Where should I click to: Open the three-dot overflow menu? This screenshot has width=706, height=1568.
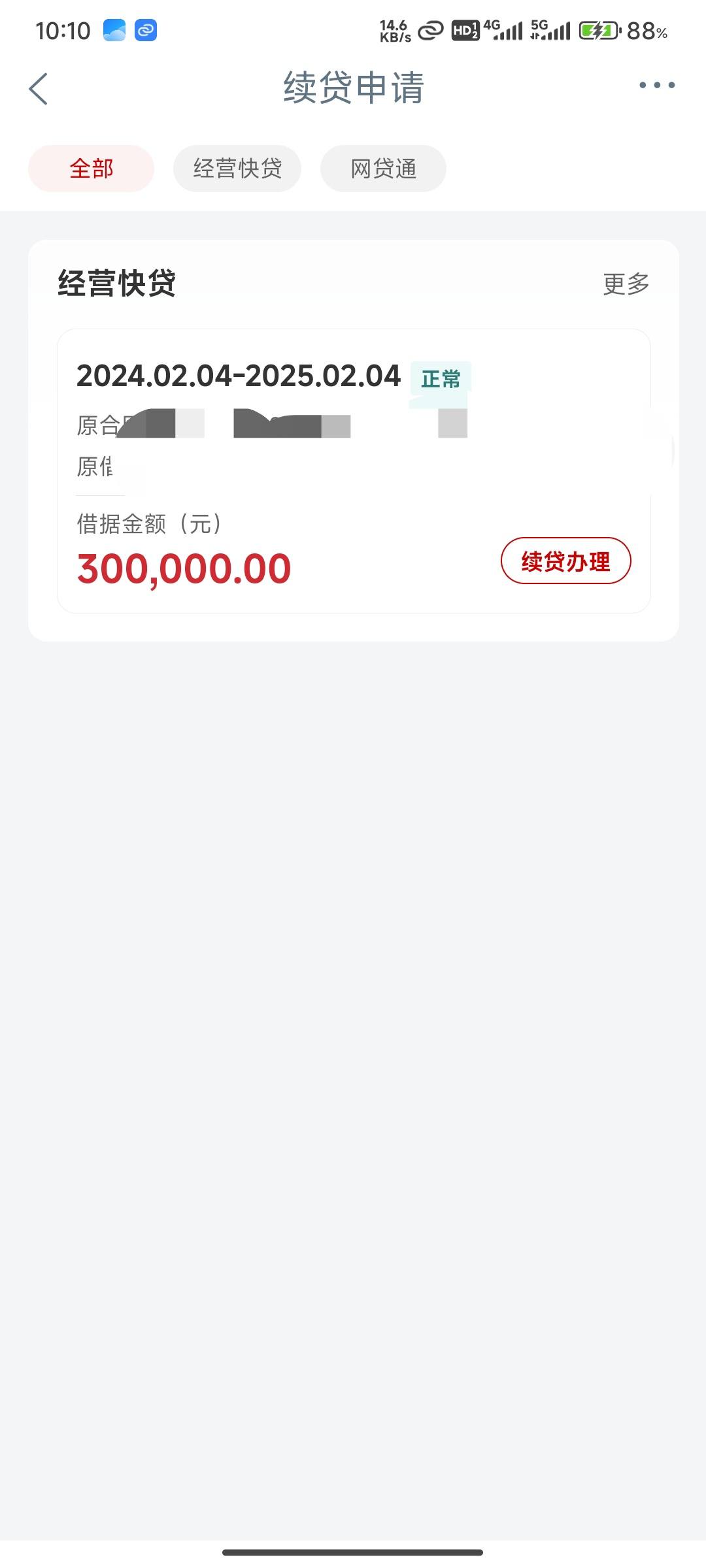pyautogui.click(x=657, y=85)
